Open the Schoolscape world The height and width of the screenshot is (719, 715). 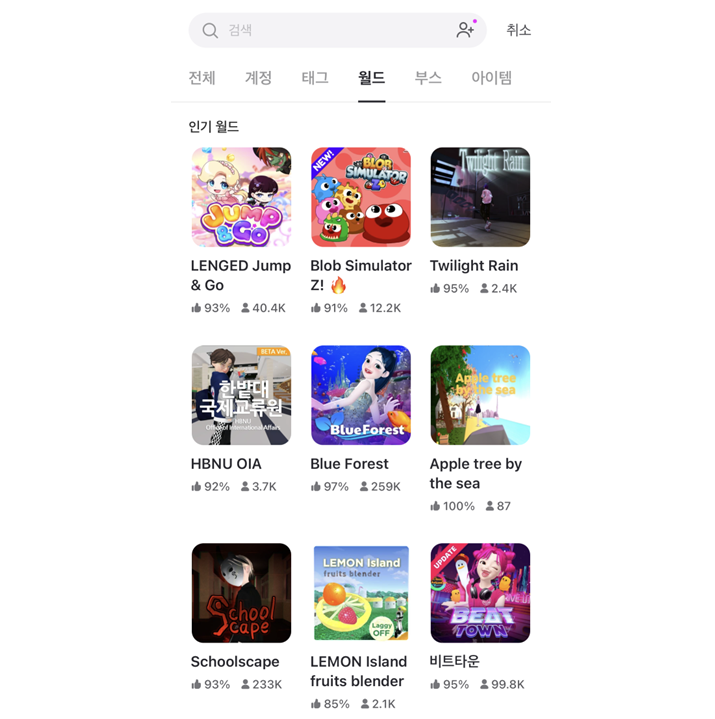[241, 593]
